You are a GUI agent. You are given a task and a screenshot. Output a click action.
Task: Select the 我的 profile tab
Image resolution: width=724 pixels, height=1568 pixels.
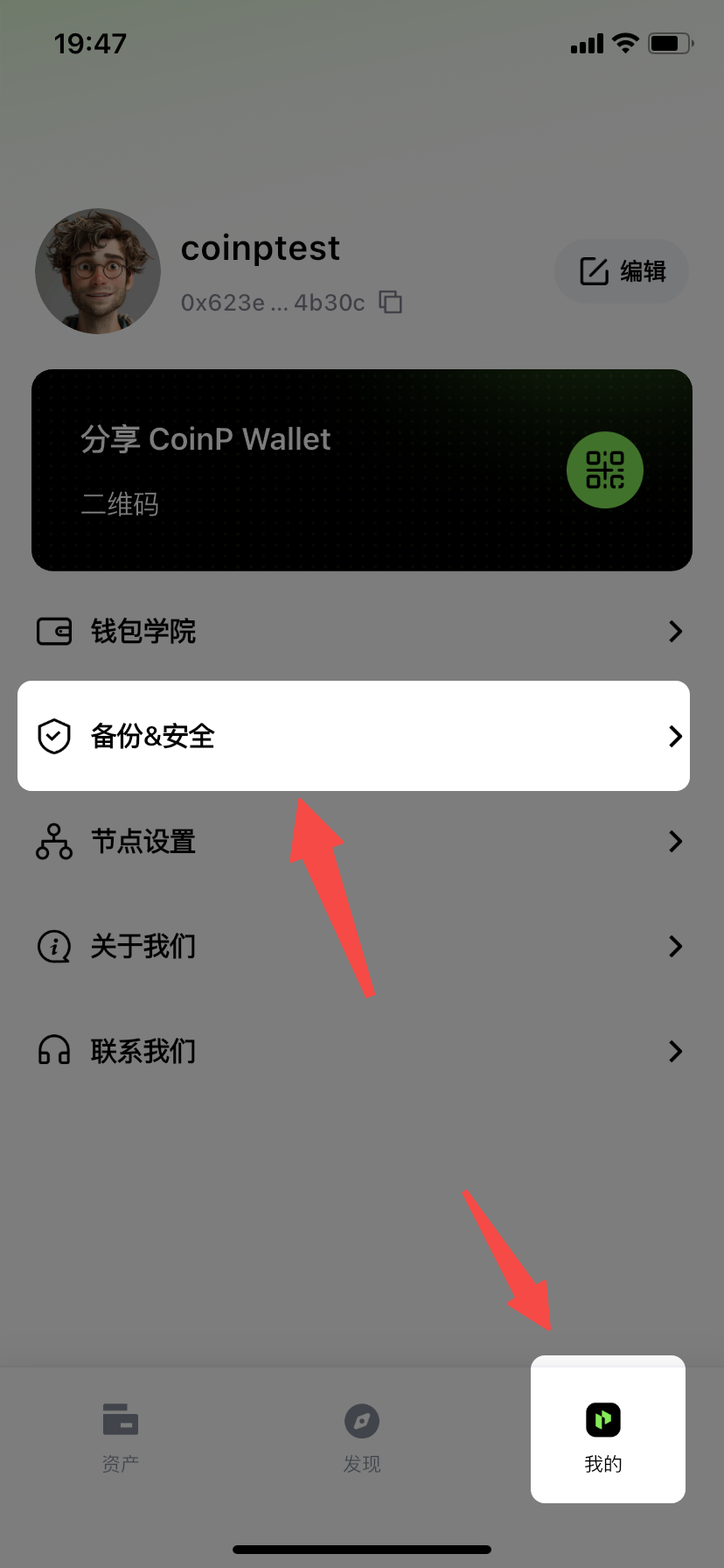(603, 1431)
